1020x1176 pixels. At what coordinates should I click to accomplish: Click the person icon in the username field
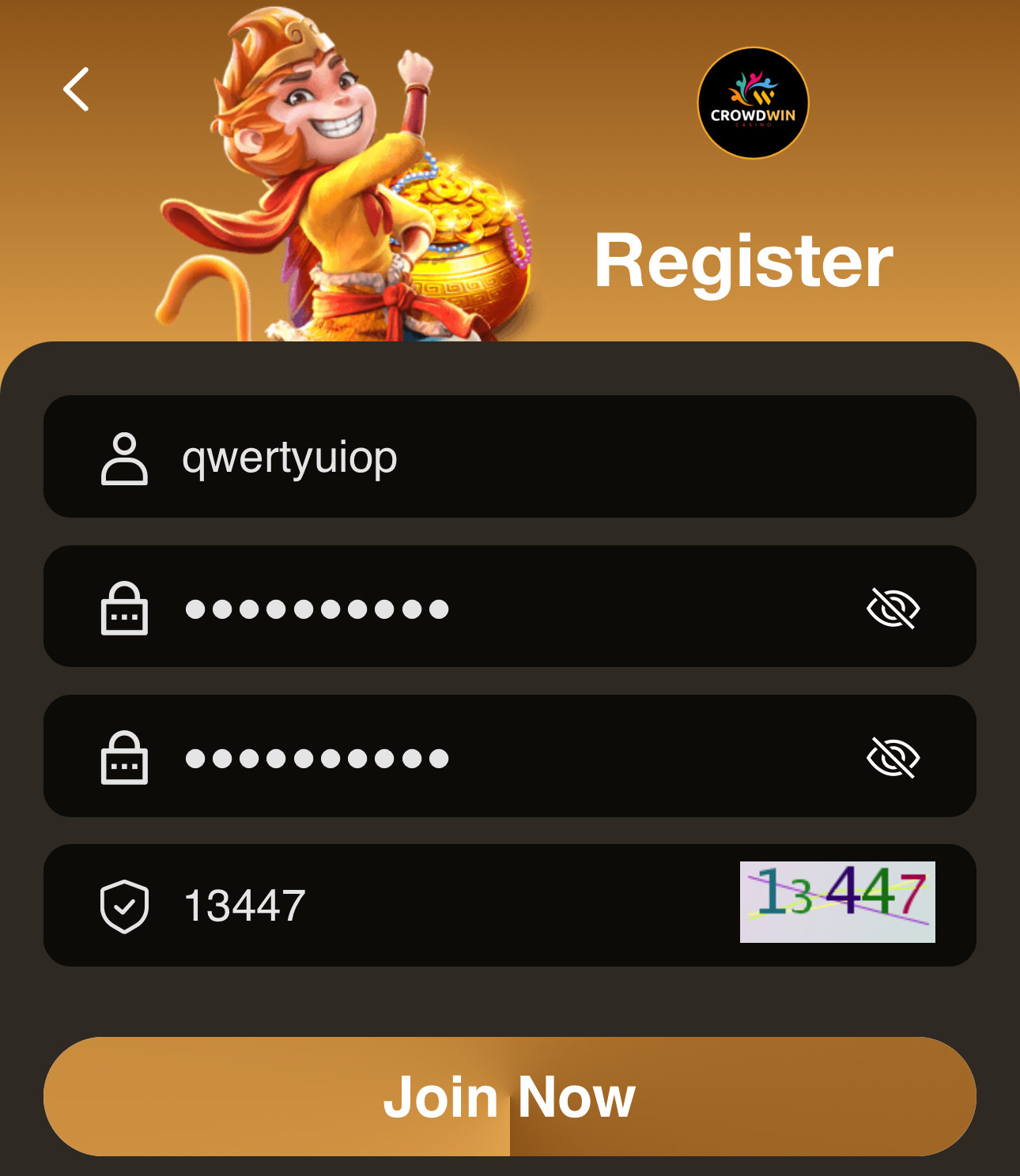125,456
